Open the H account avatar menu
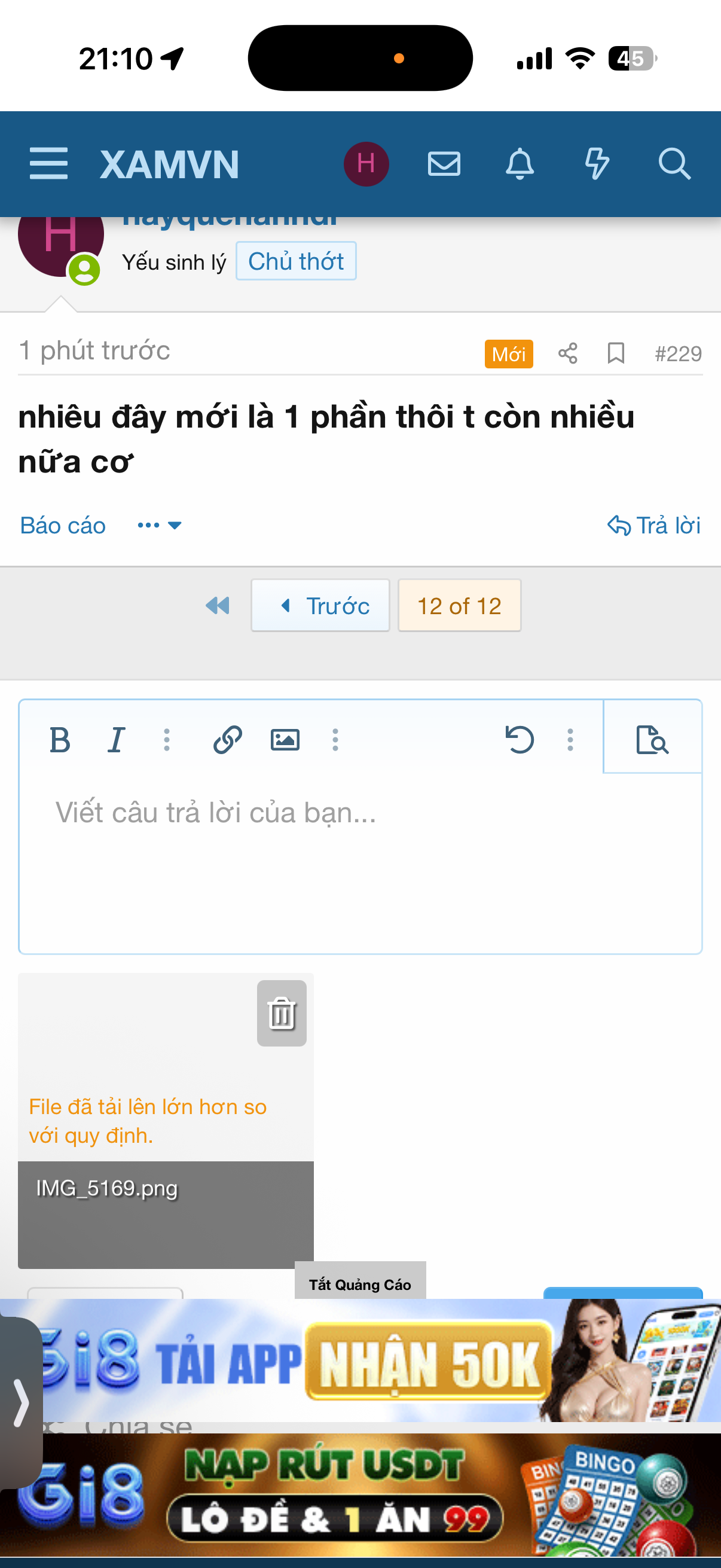The image size is (721, 1568). click(366, 164)
